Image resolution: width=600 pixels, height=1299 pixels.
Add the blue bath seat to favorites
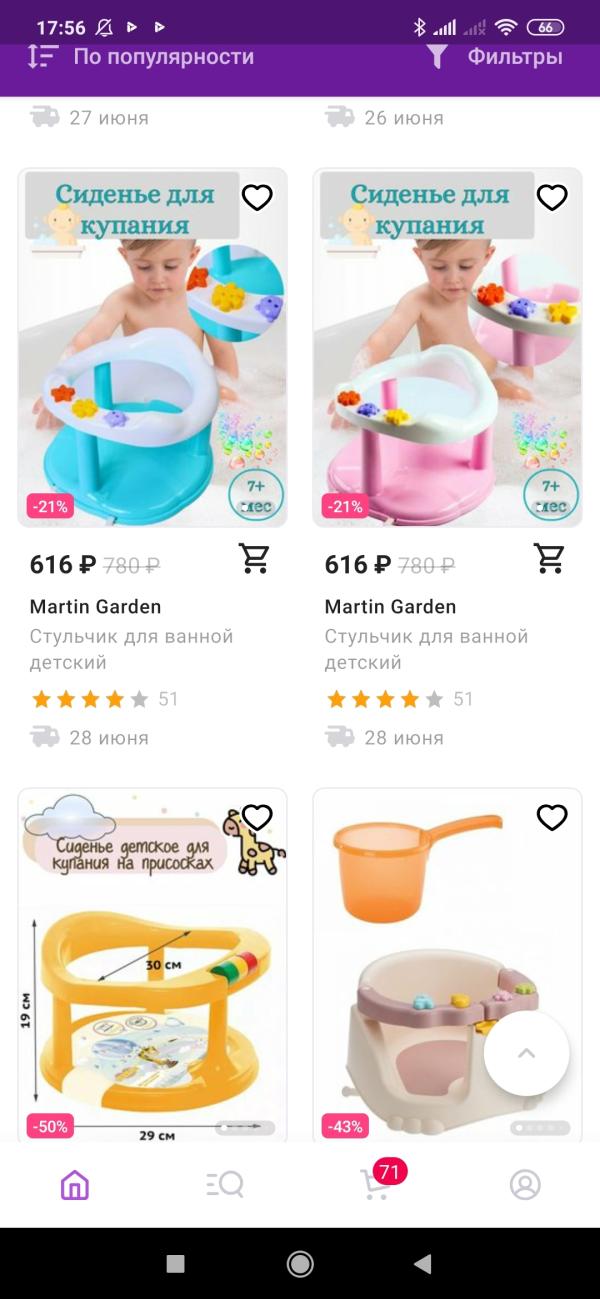pos(257,198)
